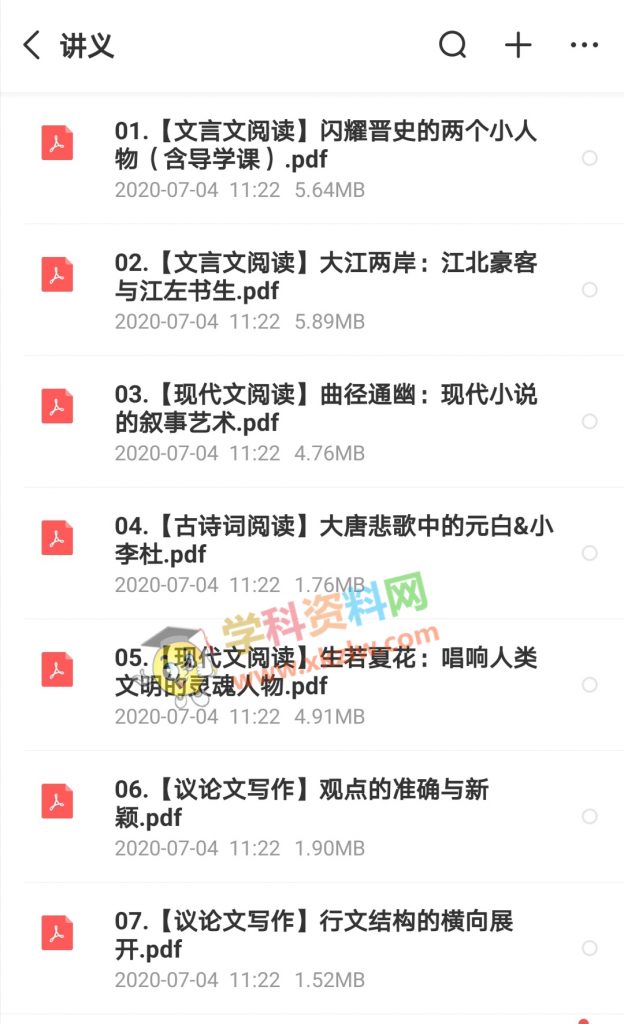The height and width of the screenshot is (1024, 624).
Task: Select the circle next to file 01
Action: pyautogui.click(x=589, y=158)
